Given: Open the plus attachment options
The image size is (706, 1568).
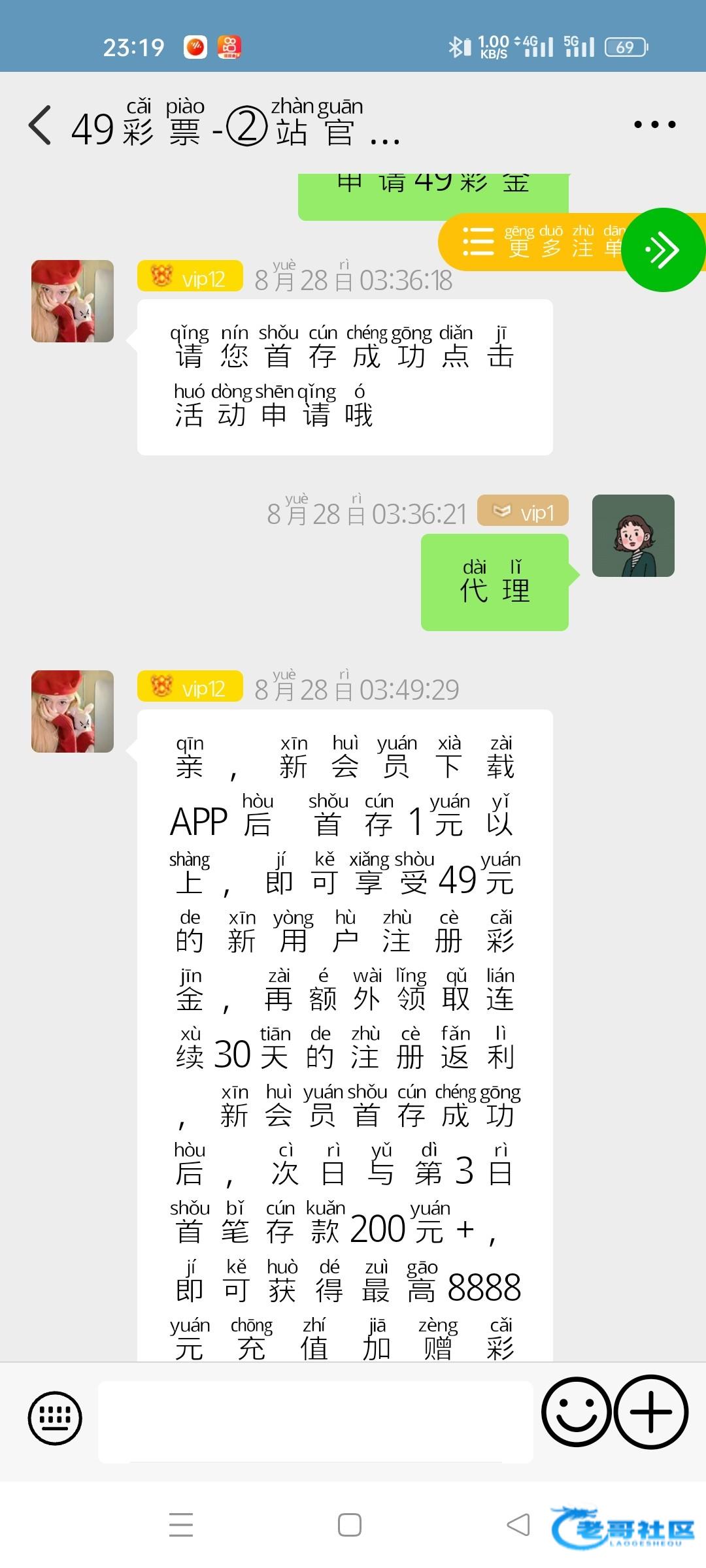Looking at the screenshot, I should (x=651, y=1413).
